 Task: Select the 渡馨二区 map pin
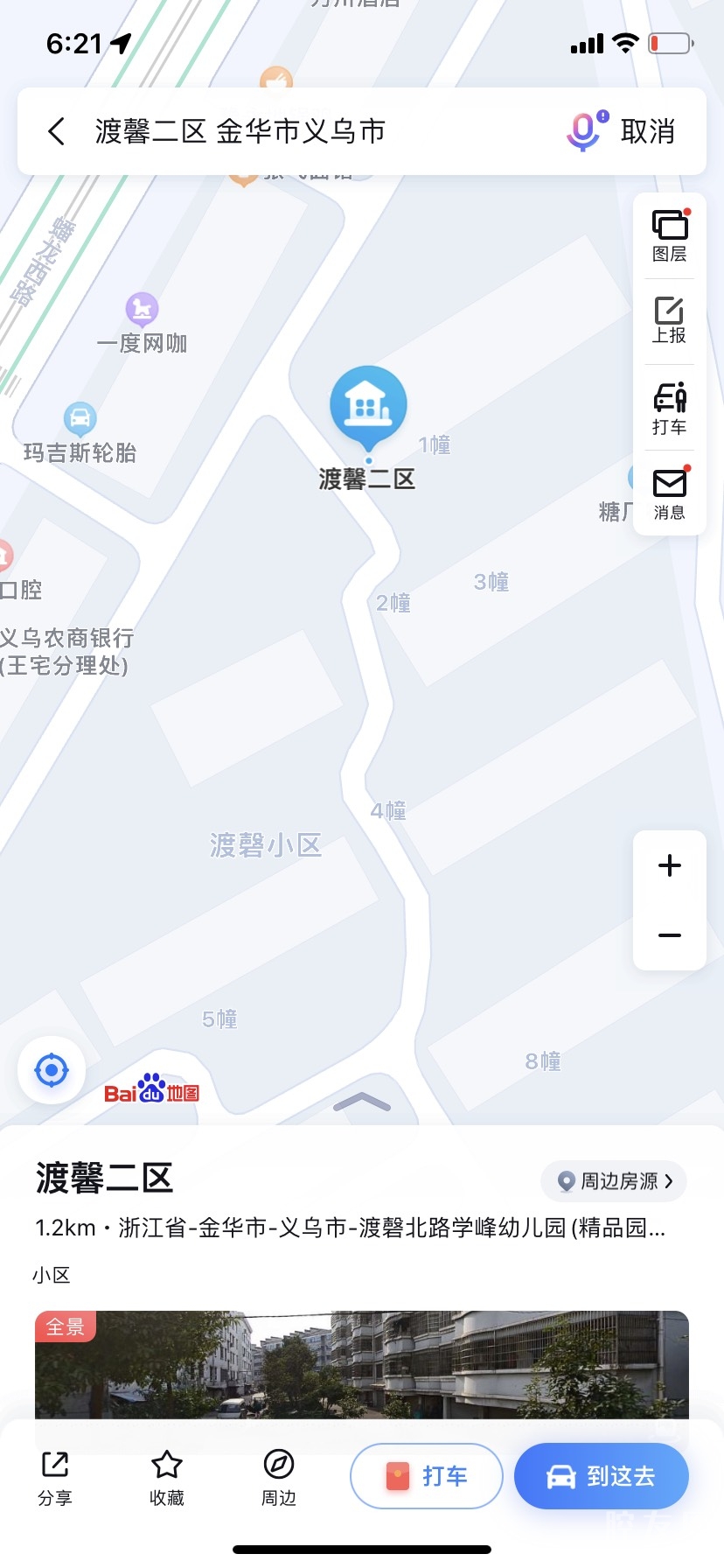click(x=368, y=405)
